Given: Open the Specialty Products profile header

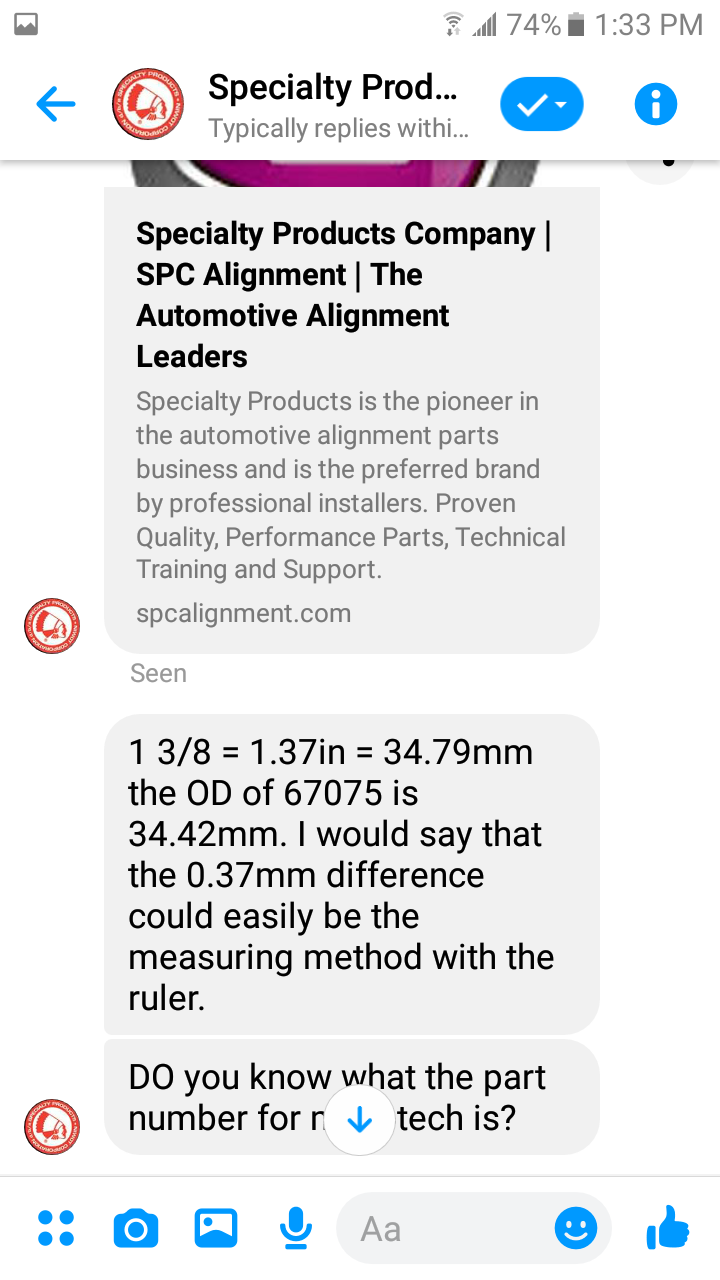Looking at the screenshot, I should click(289, 105).
